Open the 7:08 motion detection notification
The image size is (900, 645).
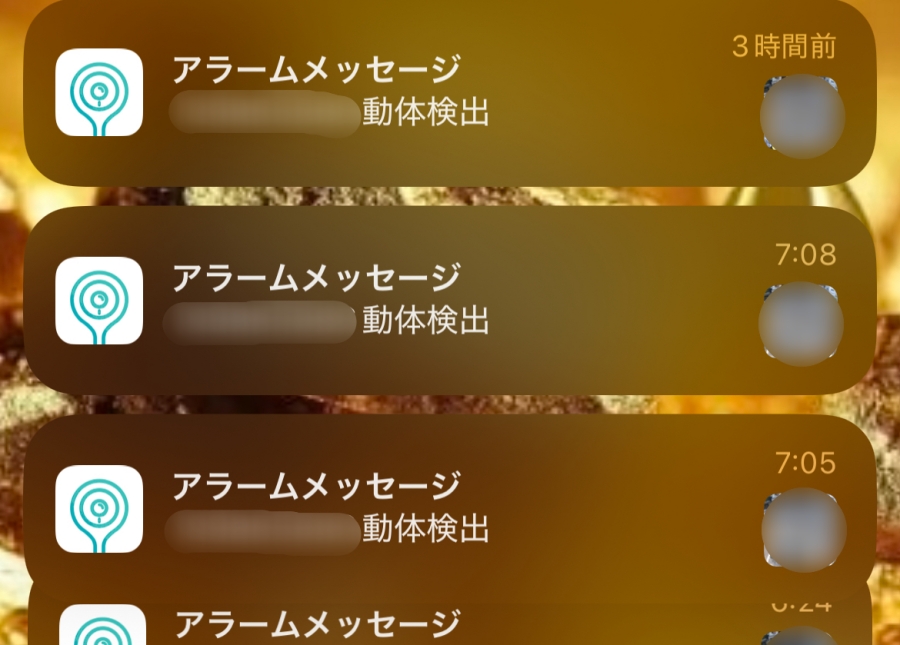[450, 300]
